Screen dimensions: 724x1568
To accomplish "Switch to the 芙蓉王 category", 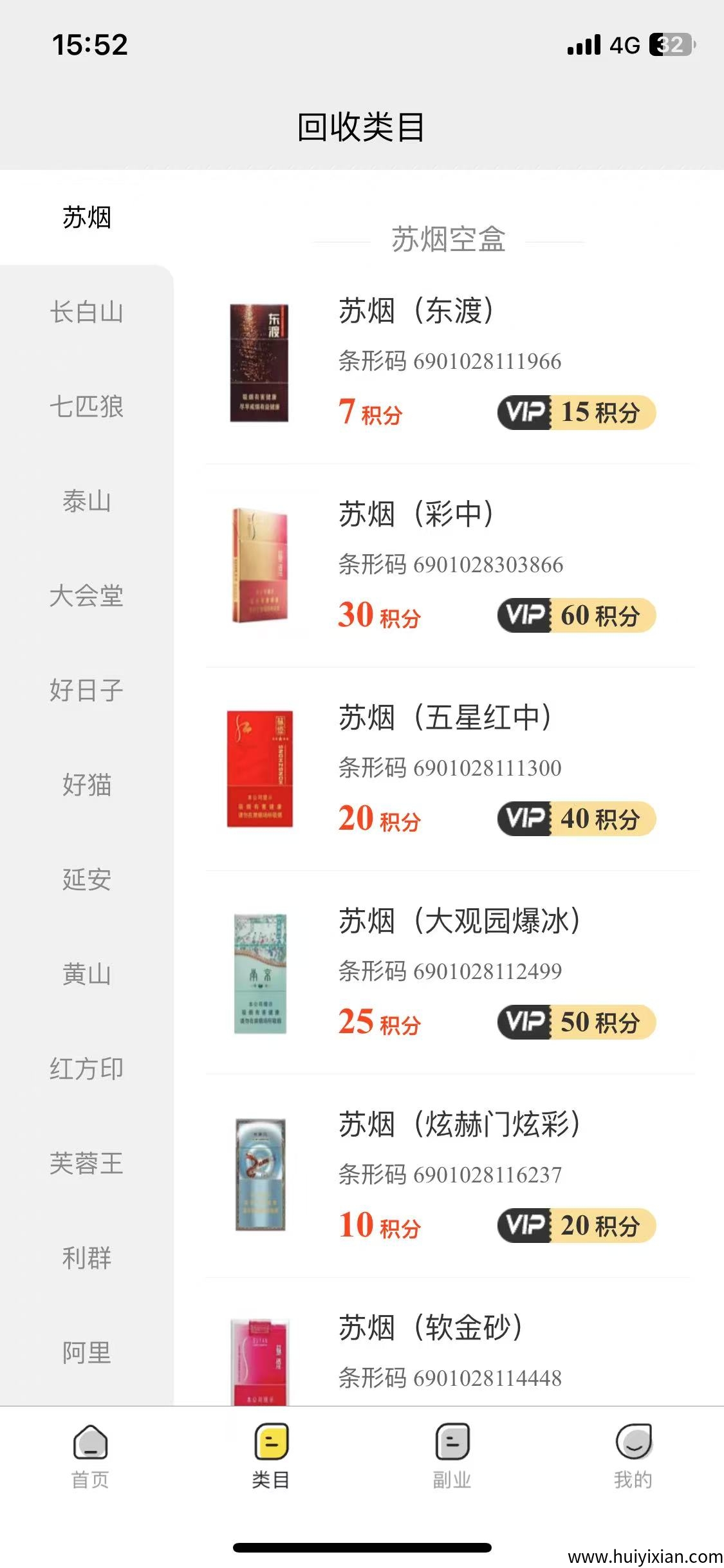I will click(87, 1164).
